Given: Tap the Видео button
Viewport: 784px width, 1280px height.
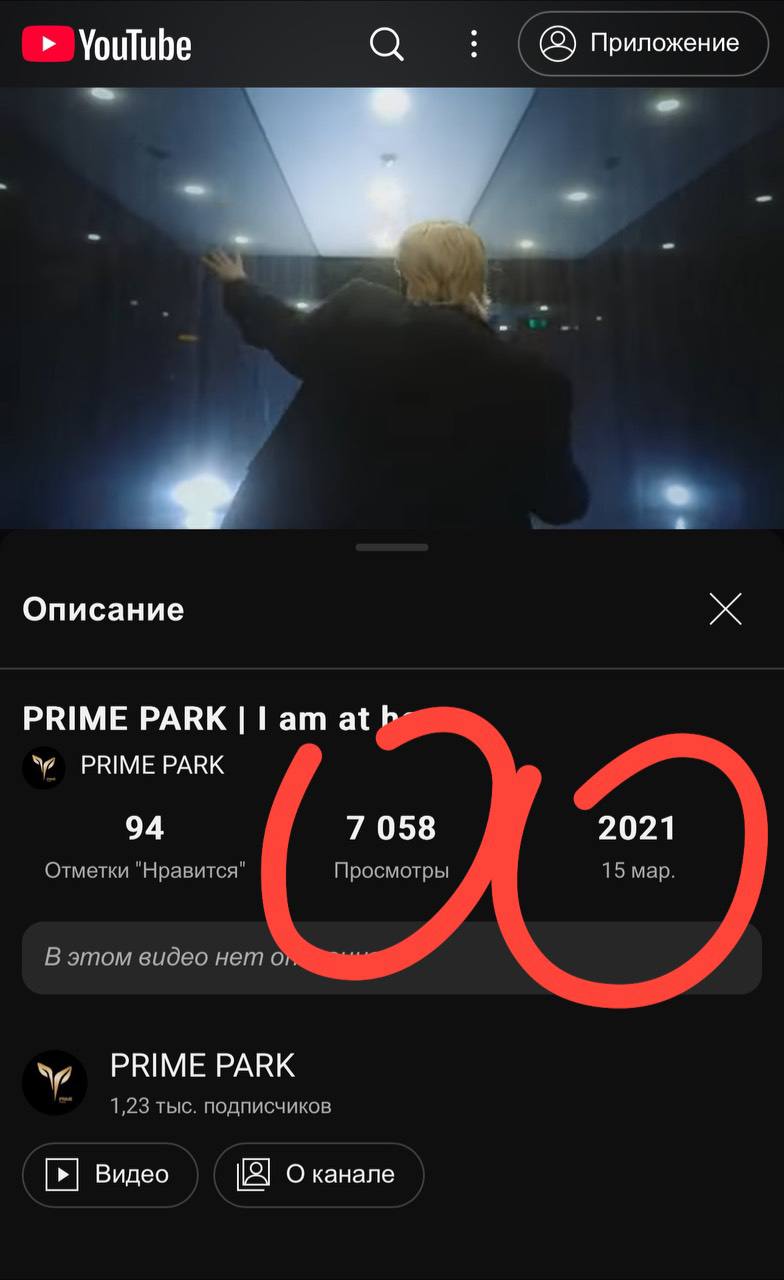Looking at the screenshot, I should [110, 1175].
